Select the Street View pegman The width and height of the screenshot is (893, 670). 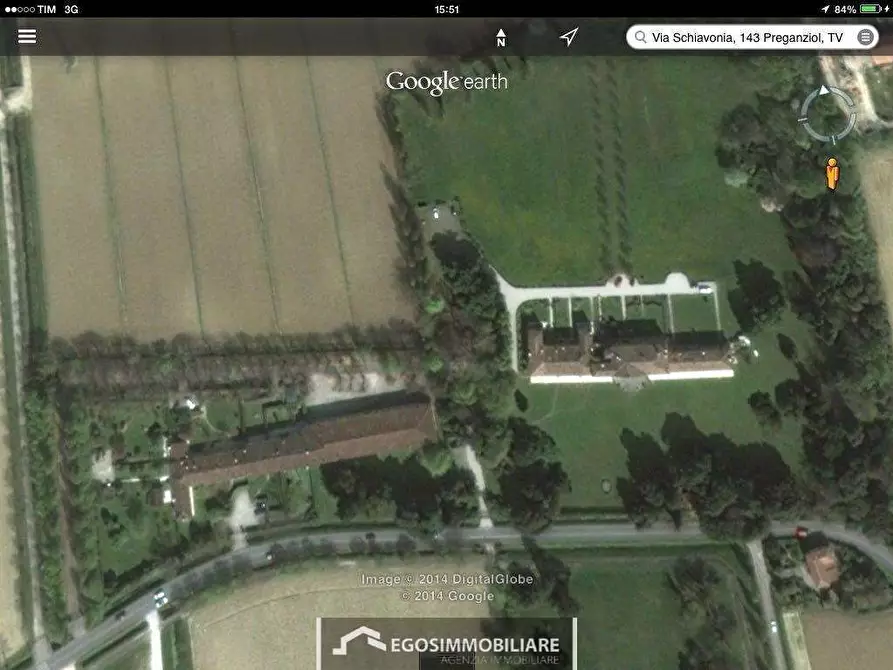[x=831, y=173]
